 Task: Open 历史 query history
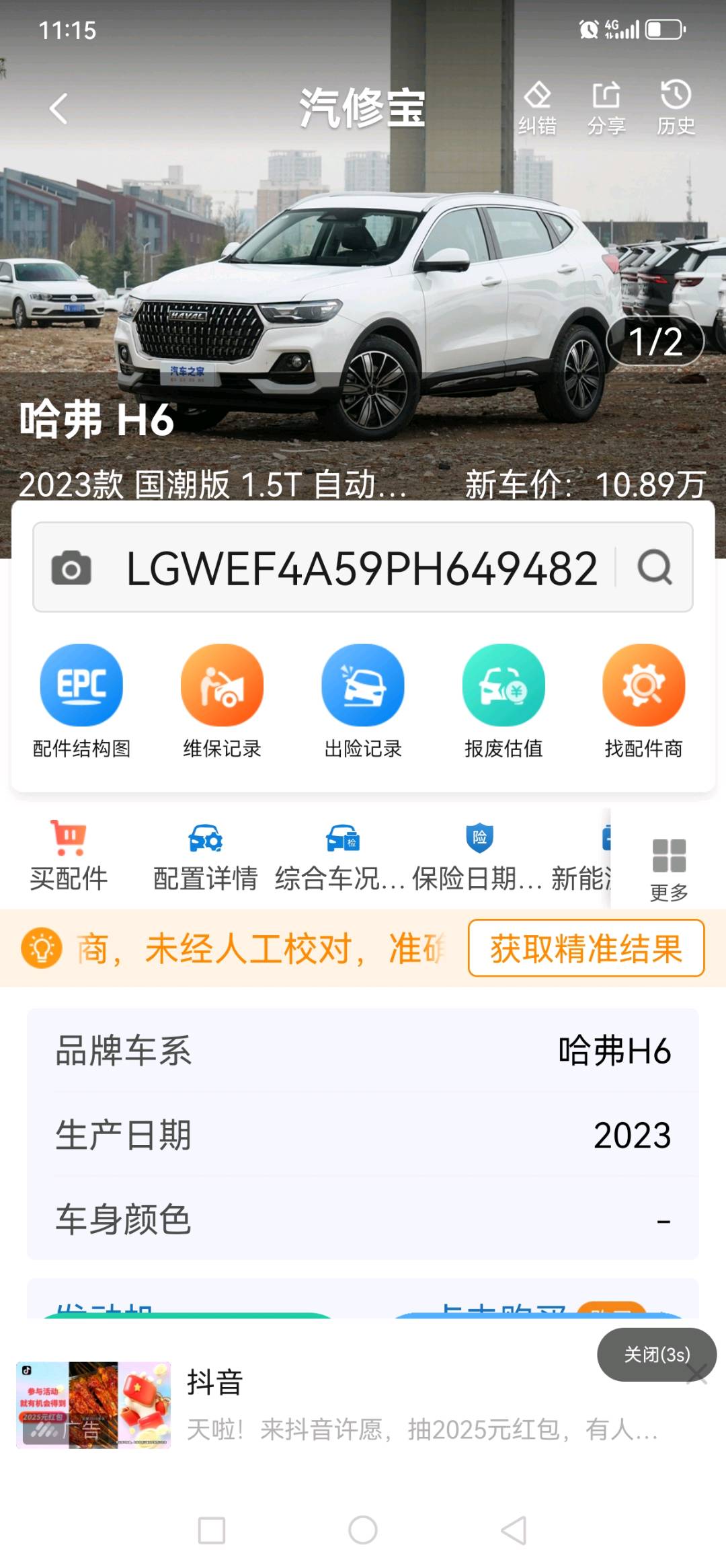(676, 108)
